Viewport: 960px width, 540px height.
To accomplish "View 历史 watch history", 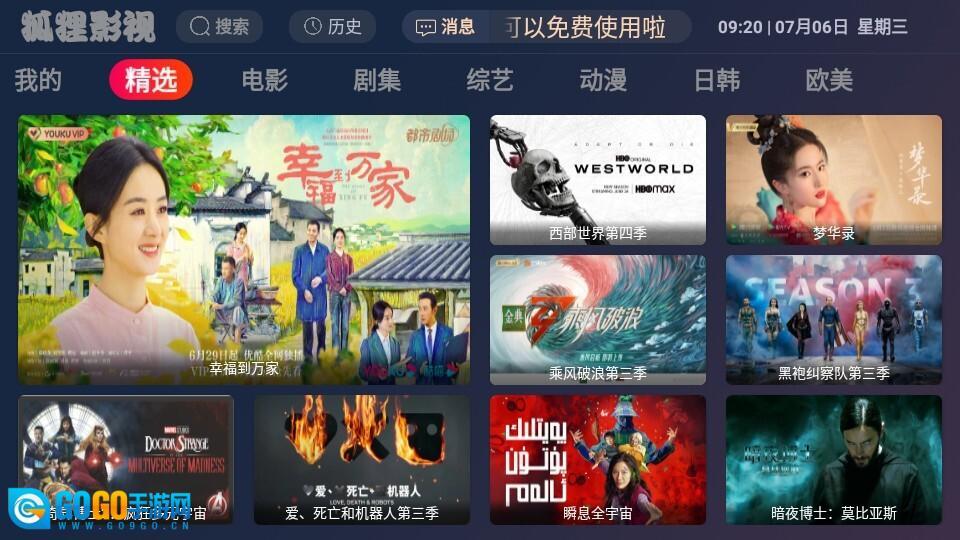I will pos(332,27).
